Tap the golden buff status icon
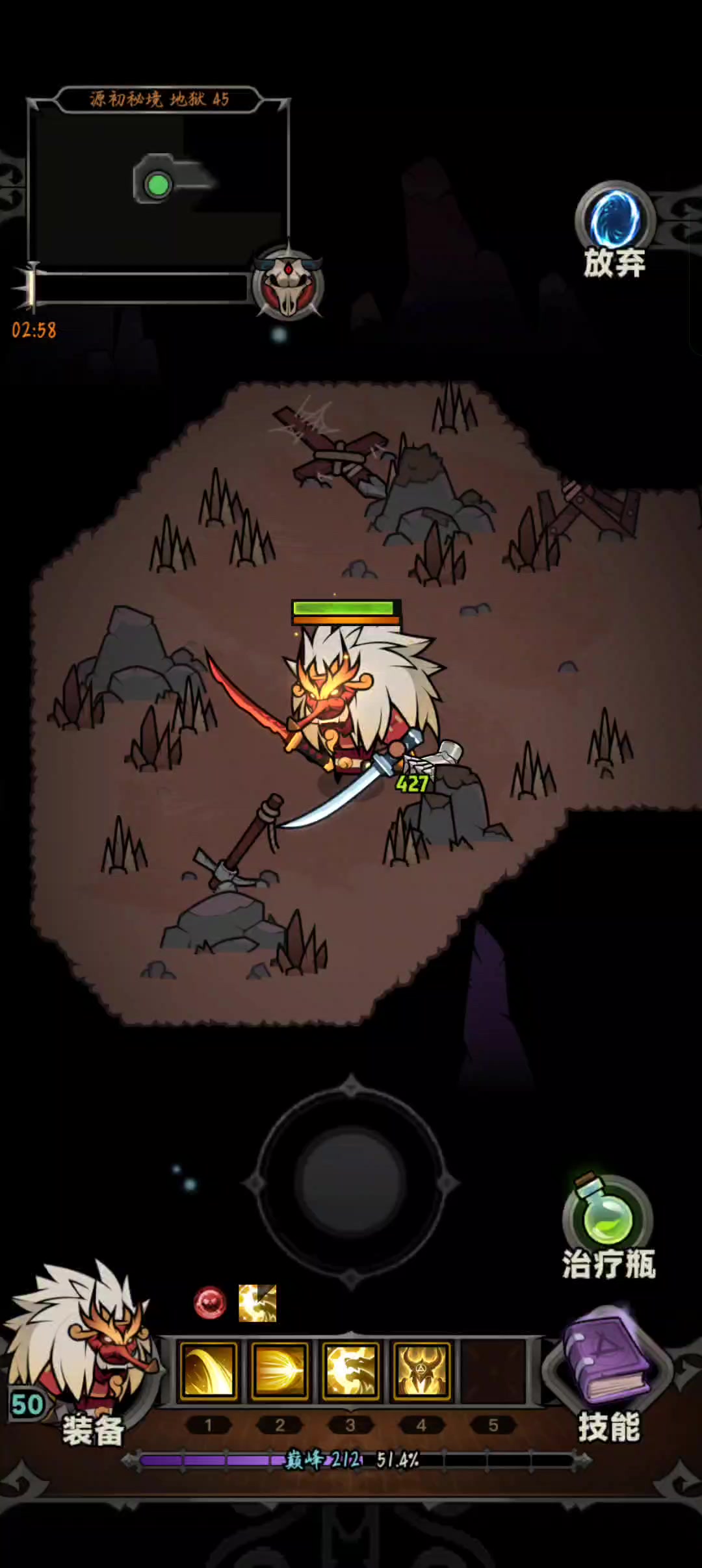The width and height of the screenshot is (702, 1568). [x=257, y=1303]
